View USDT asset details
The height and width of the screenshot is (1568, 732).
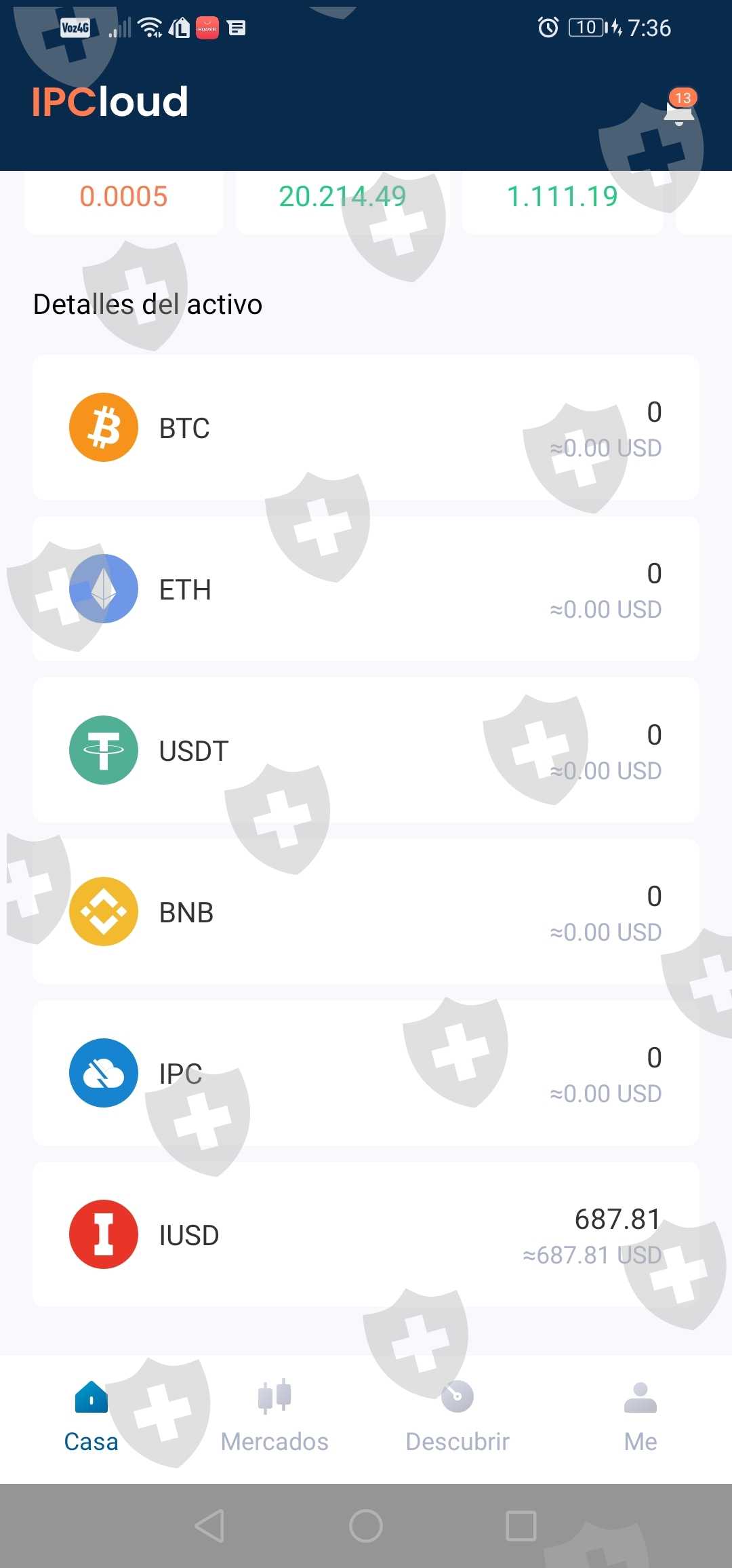click(366, 751)
